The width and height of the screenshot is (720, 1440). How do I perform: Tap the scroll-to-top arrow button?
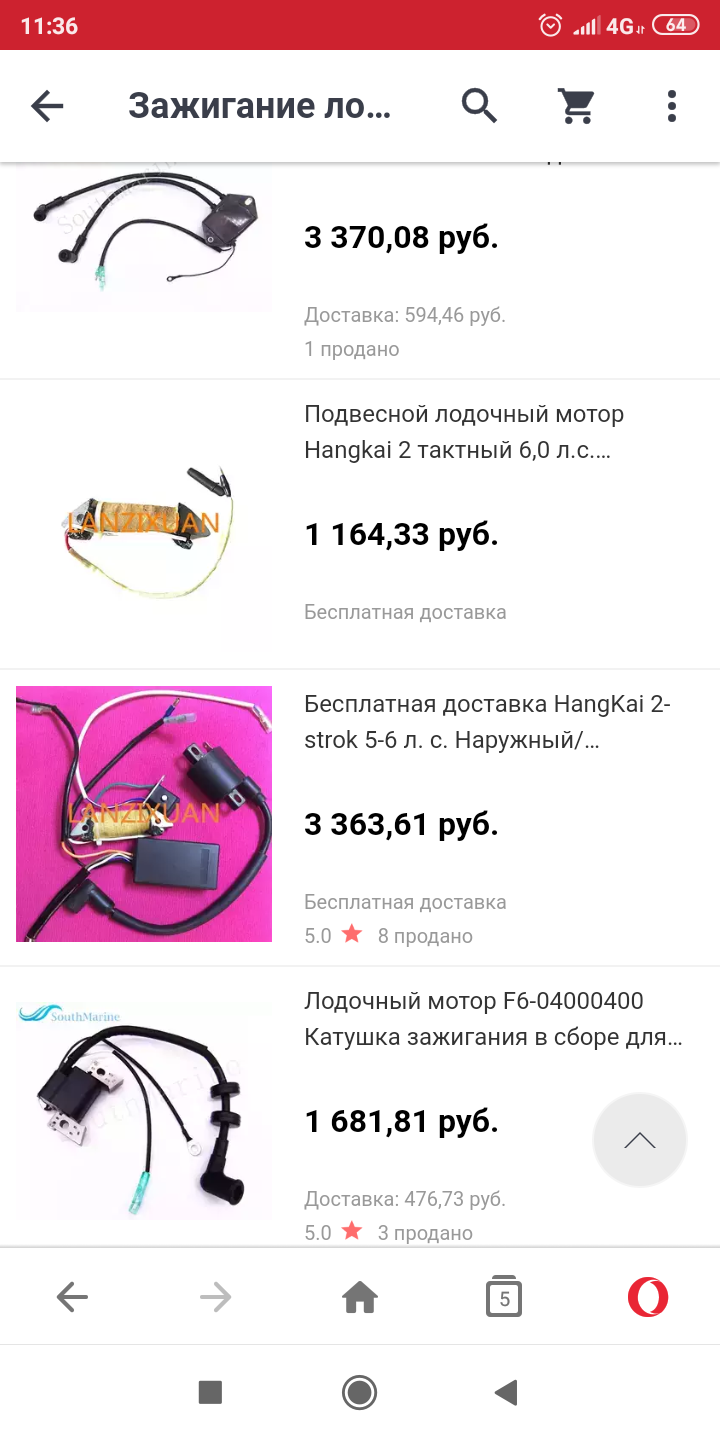pyautogui.click(x=640, y=1140)
